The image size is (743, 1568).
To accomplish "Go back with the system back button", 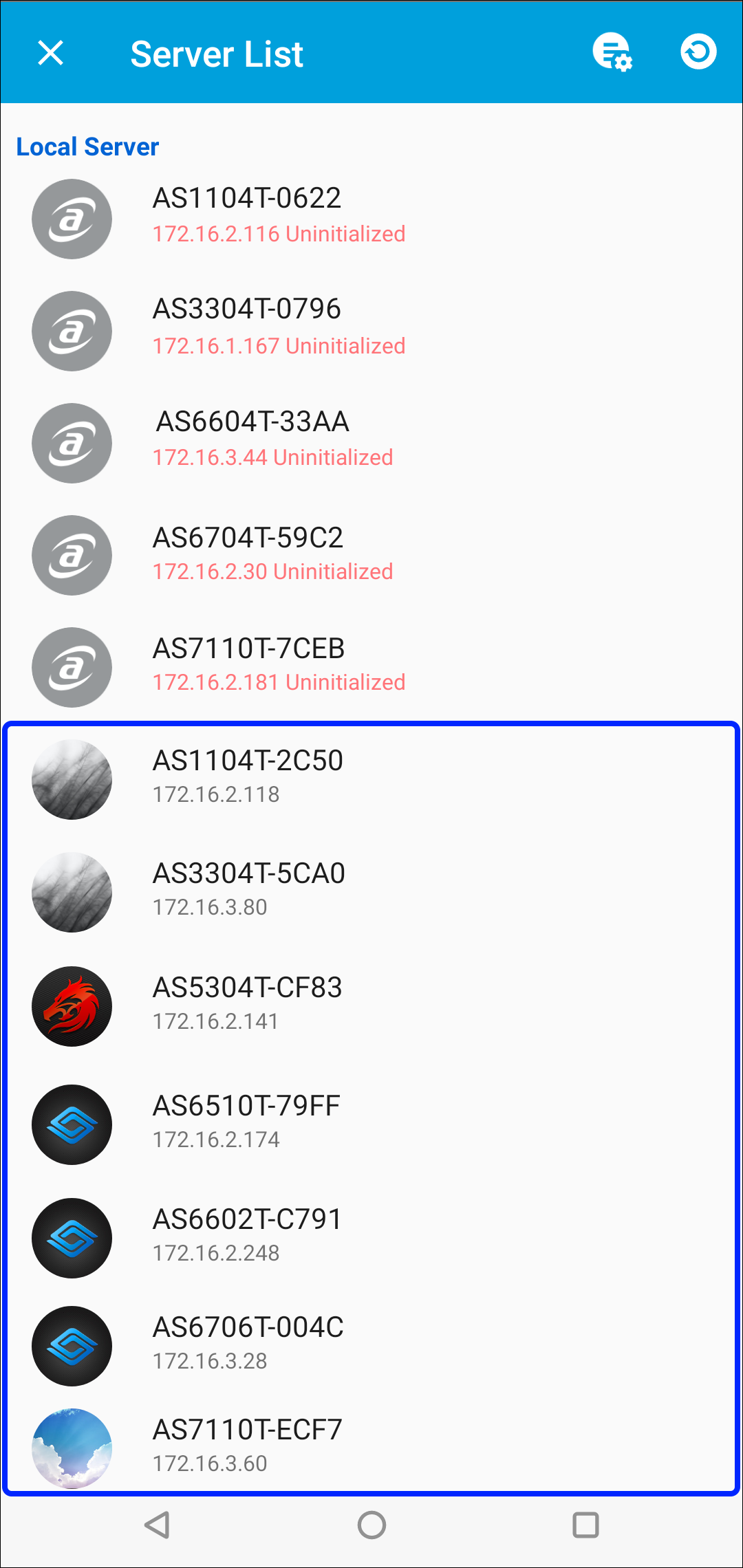I will tap(158, 1525).
